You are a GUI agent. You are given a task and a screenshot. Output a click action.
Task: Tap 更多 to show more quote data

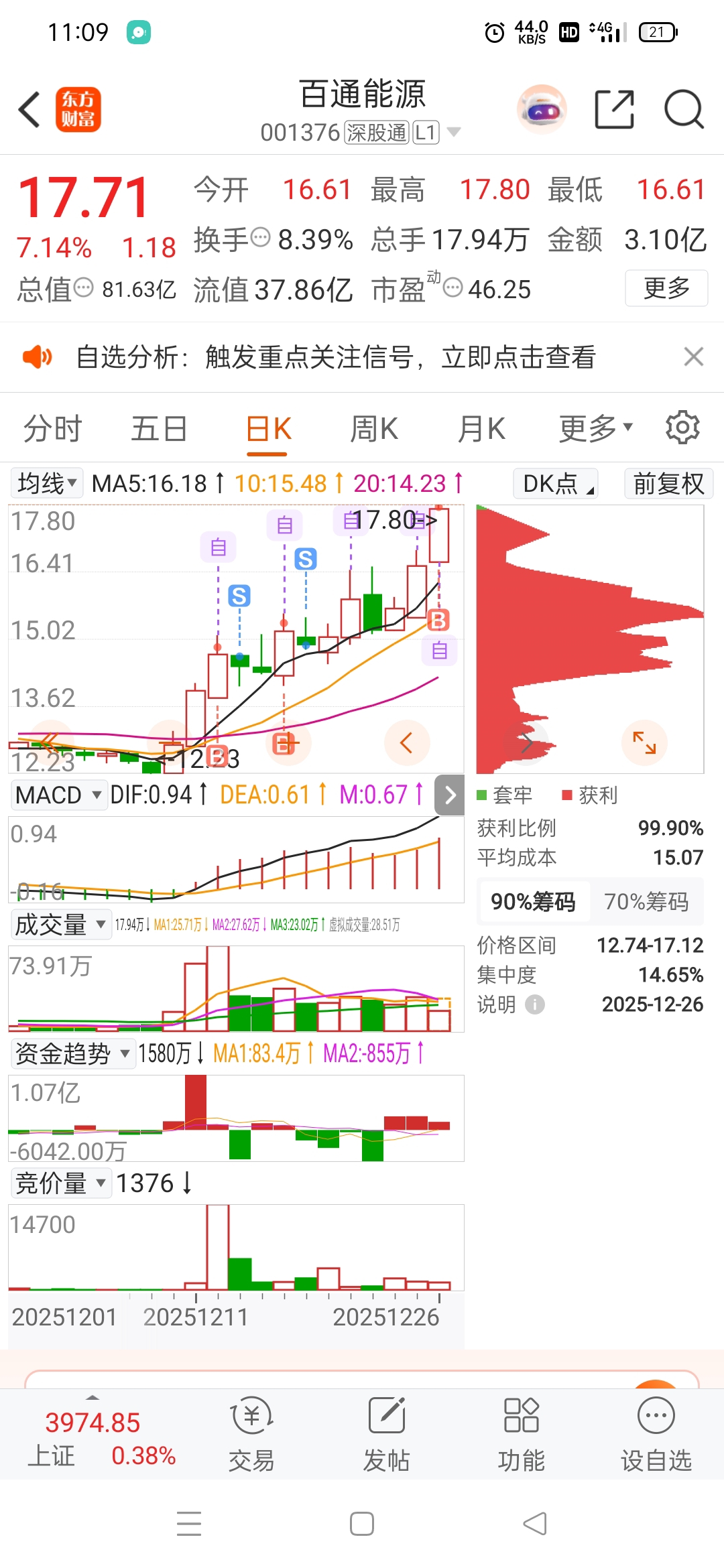point(666,288)
